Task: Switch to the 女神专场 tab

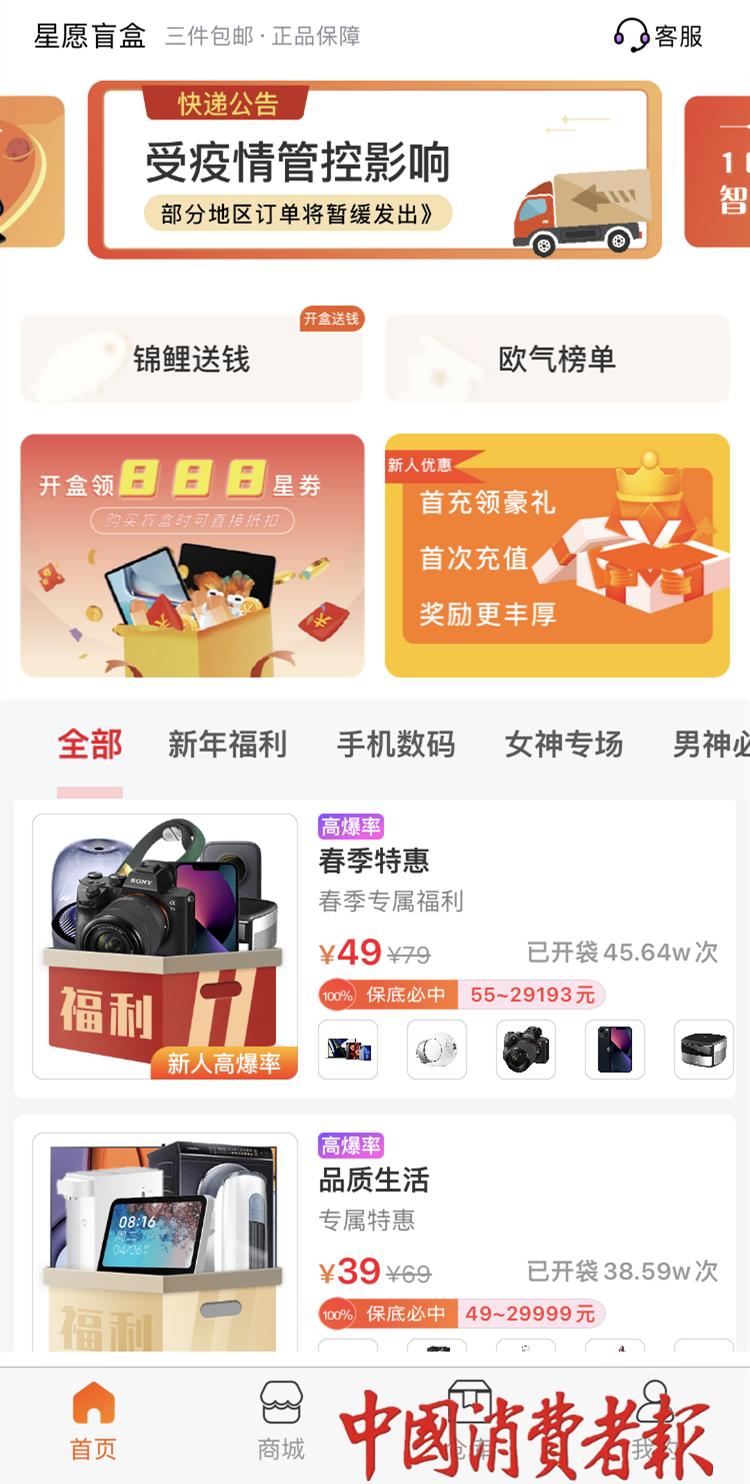Action: (x=564, y=745)
